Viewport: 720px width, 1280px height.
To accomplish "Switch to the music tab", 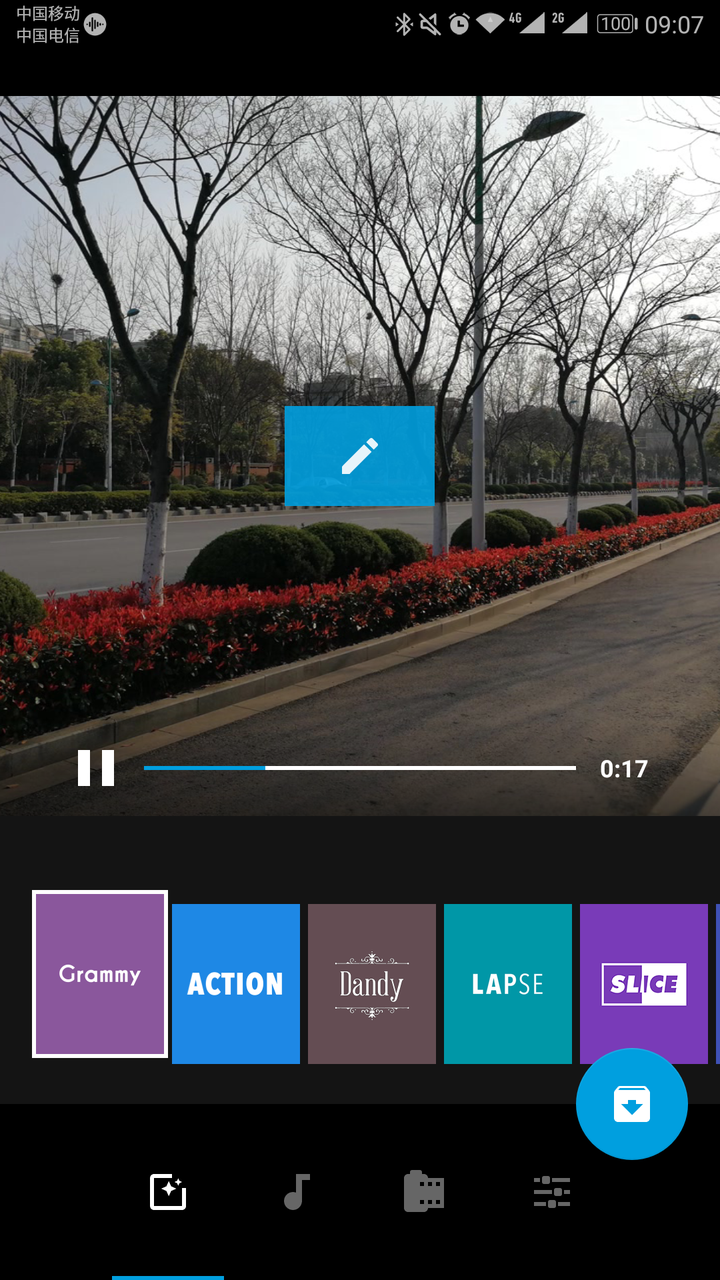I will 296,1192.
